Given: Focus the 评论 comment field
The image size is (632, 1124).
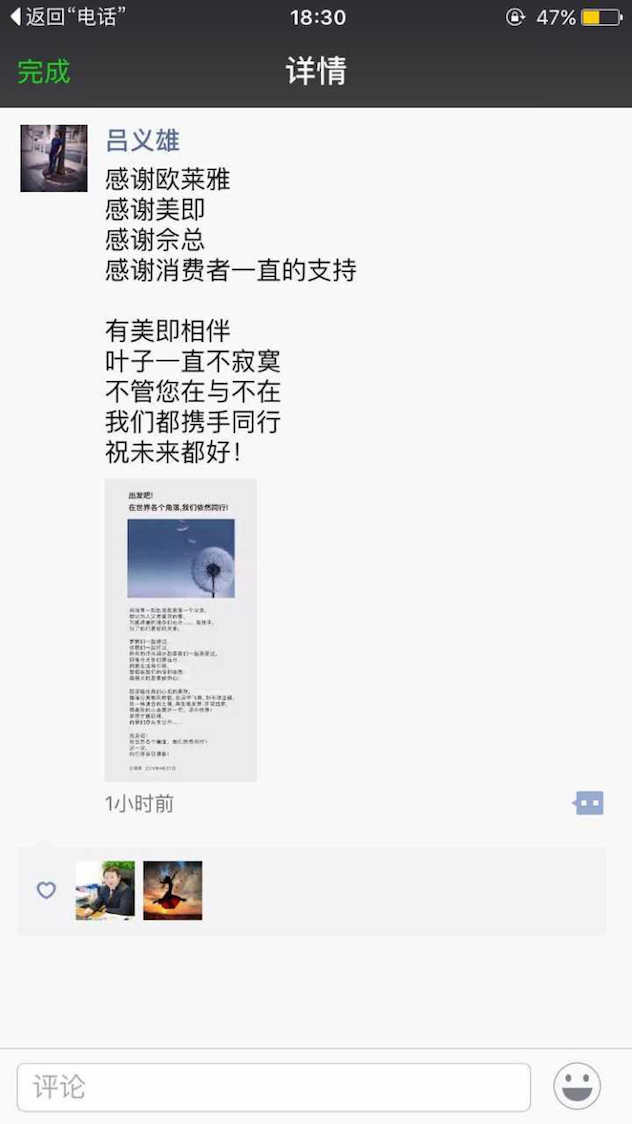Looking at the screenshot, I should (x=273, y=1087).
